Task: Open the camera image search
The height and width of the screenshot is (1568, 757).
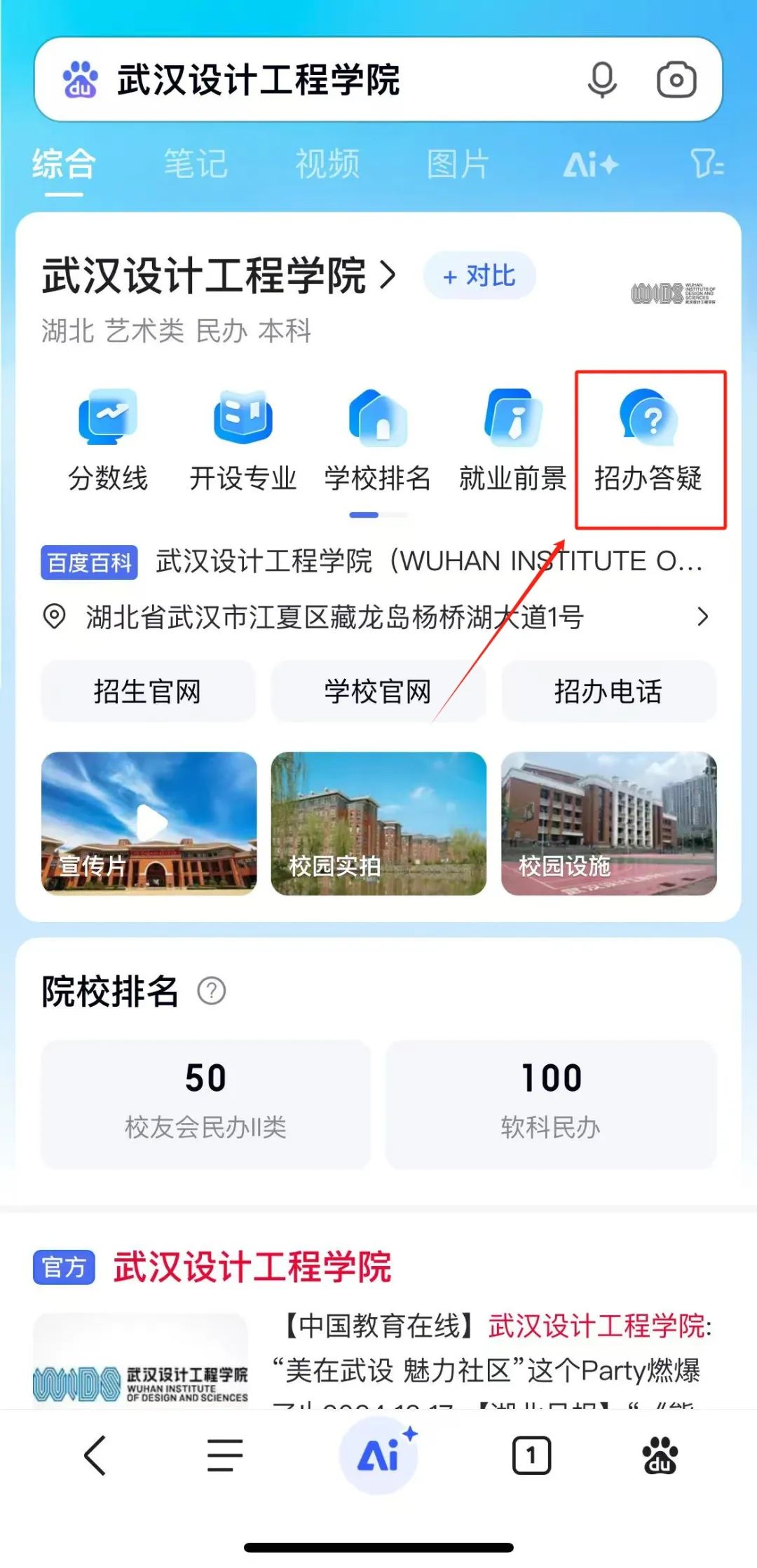Action: [676, 80]
